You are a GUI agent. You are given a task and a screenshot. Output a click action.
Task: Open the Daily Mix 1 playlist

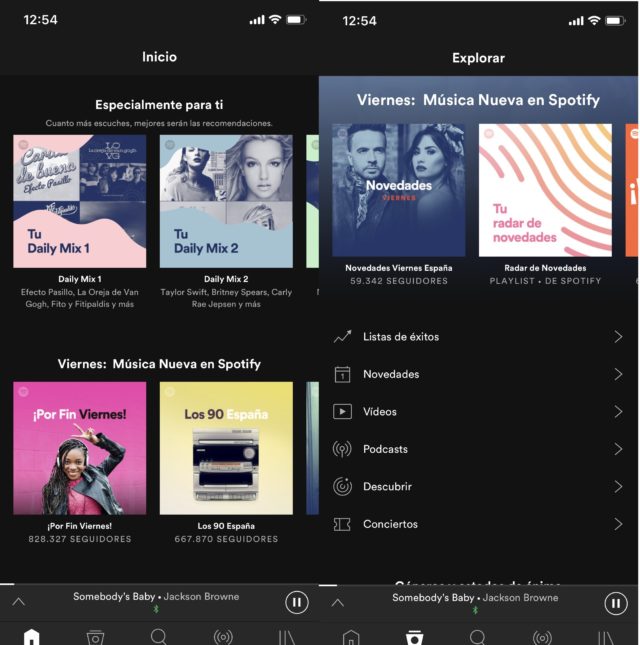click(80, 201)
